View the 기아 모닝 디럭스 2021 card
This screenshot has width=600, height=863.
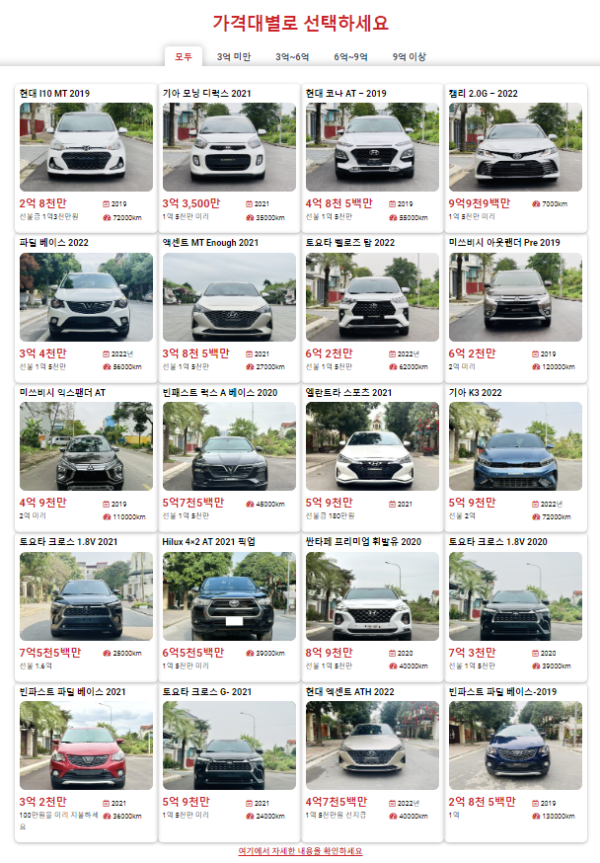pyautogui.click(x=229, y=147)
